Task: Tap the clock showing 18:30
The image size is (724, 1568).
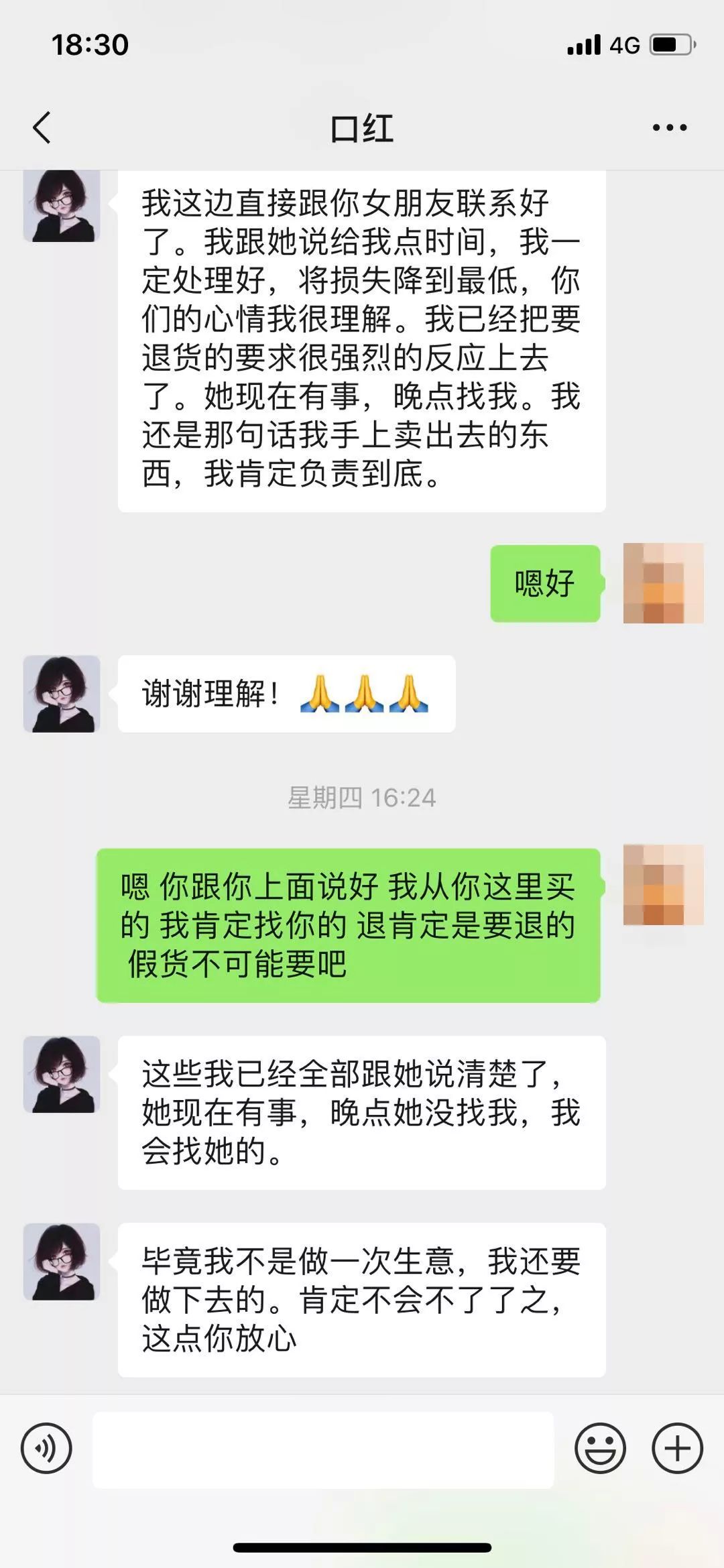Action: click(89, 45)
